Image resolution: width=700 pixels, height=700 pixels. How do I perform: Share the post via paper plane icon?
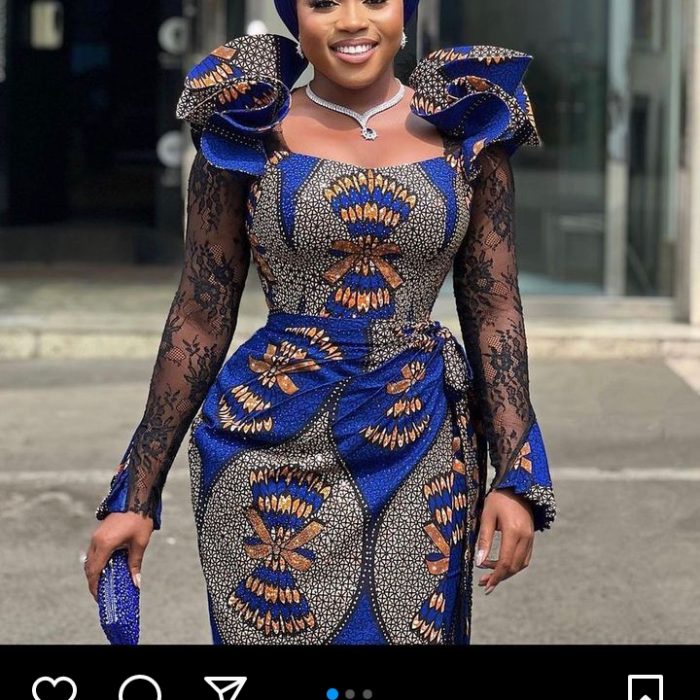pyautogui.click(x=225, y=688)
